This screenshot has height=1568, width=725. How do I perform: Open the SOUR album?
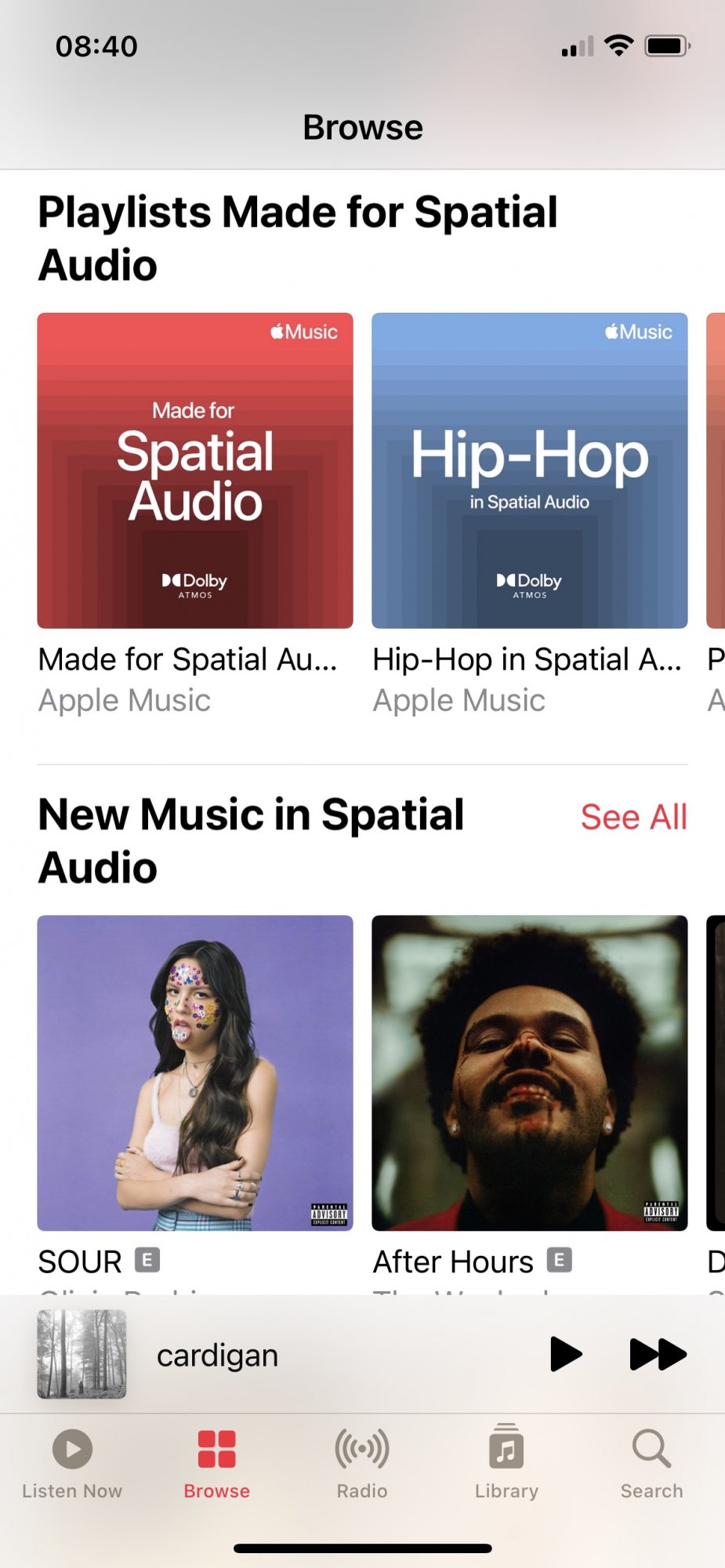195,1073
